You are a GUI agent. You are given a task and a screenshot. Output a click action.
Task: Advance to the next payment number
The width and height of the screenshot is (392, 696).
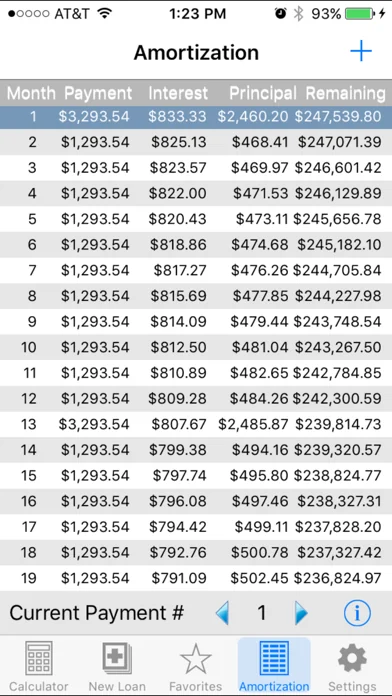301,613
